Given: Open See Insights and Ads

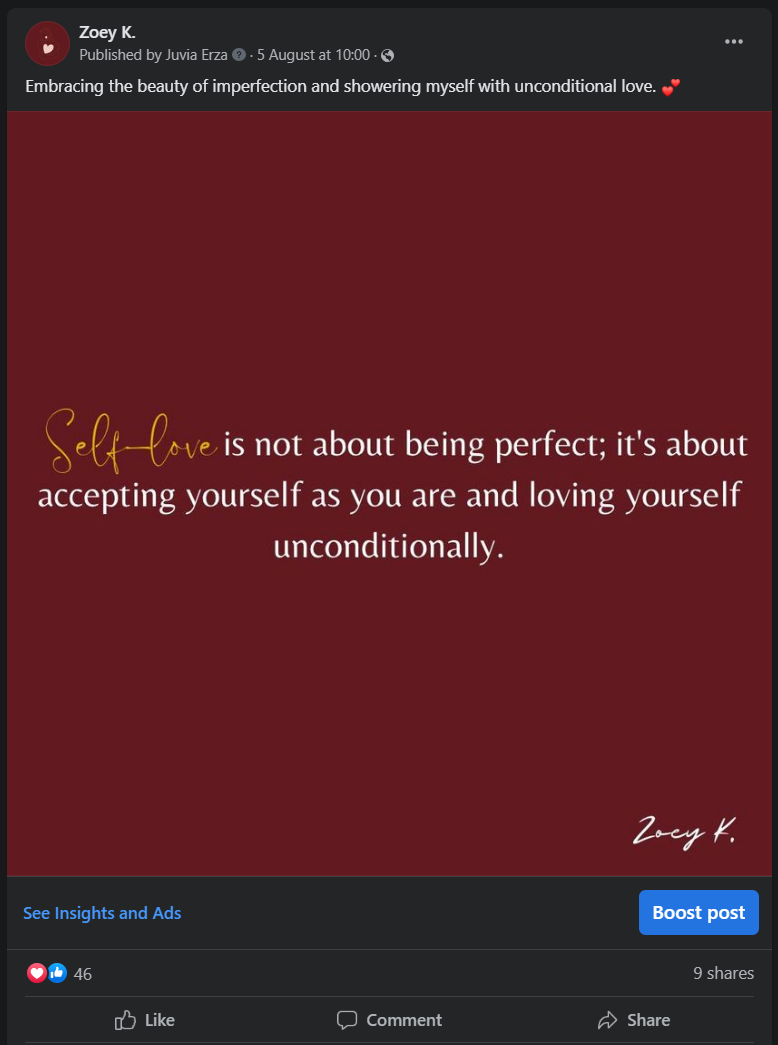Looking at the screenshot, I should click(102, 913).
